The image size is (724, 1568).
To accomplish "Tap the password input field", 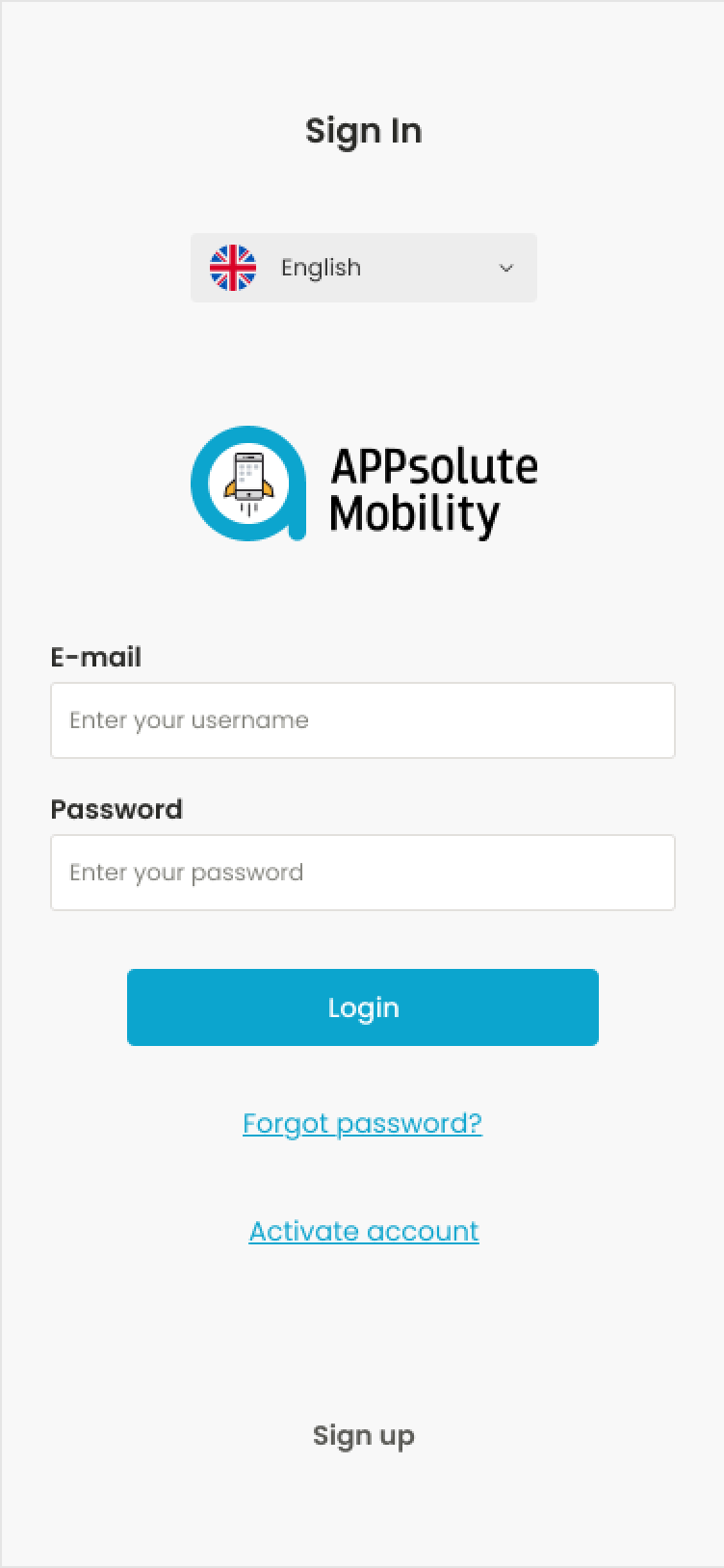I will (362, 873).
